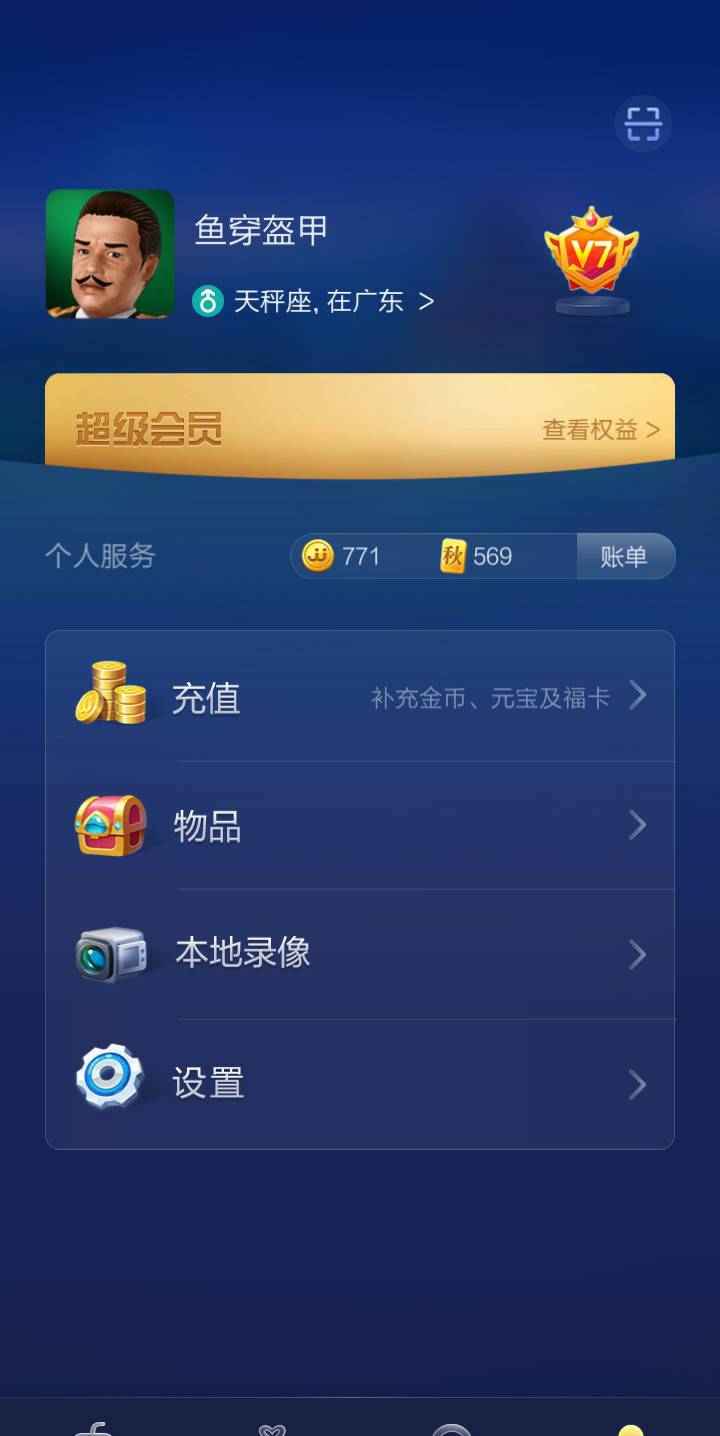Open the 账单 button
Viewport: 720px width, 1436px height.
pos(625,557)
